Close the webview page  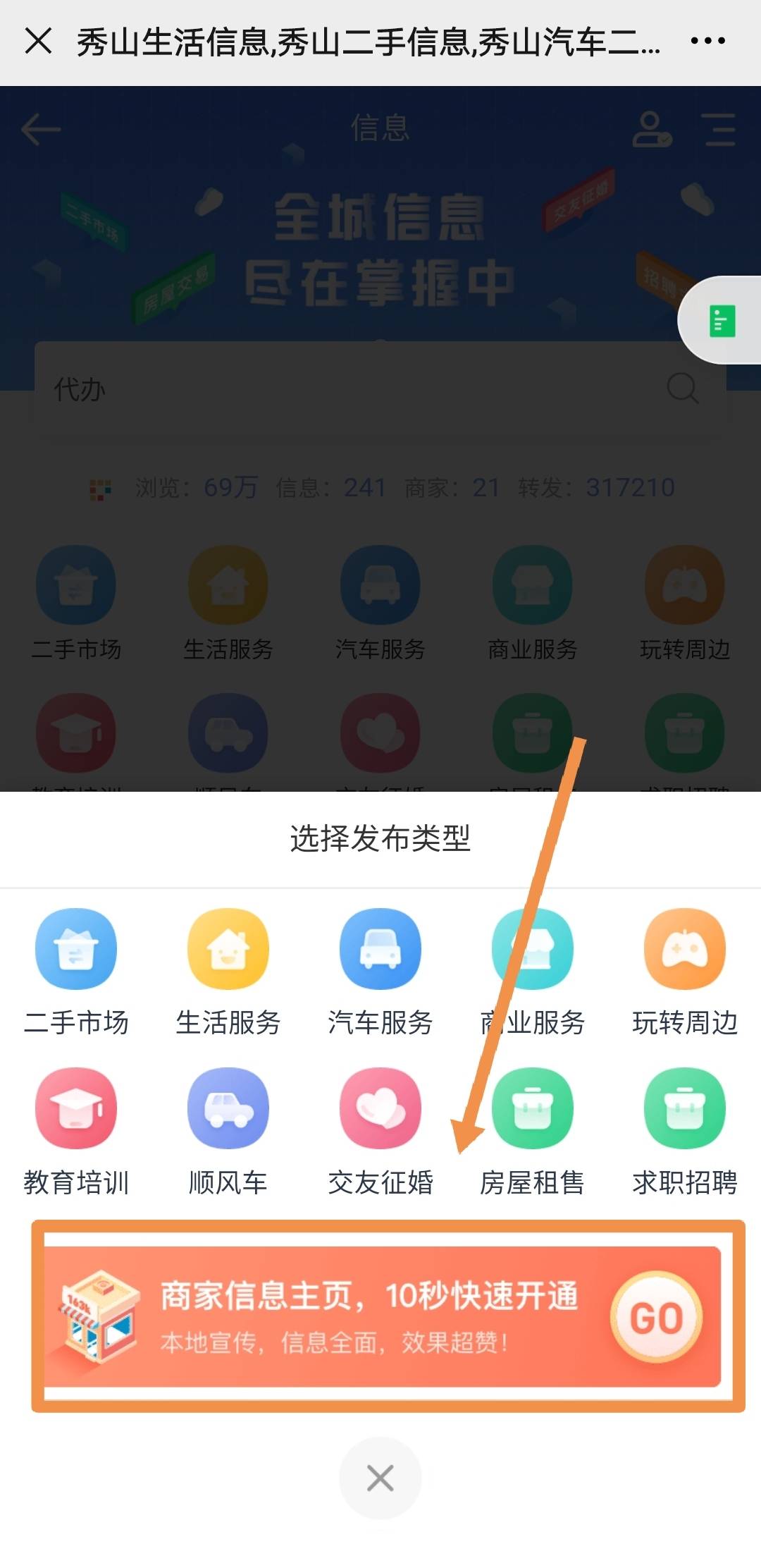pyautogui.click(x=38, y=41)
